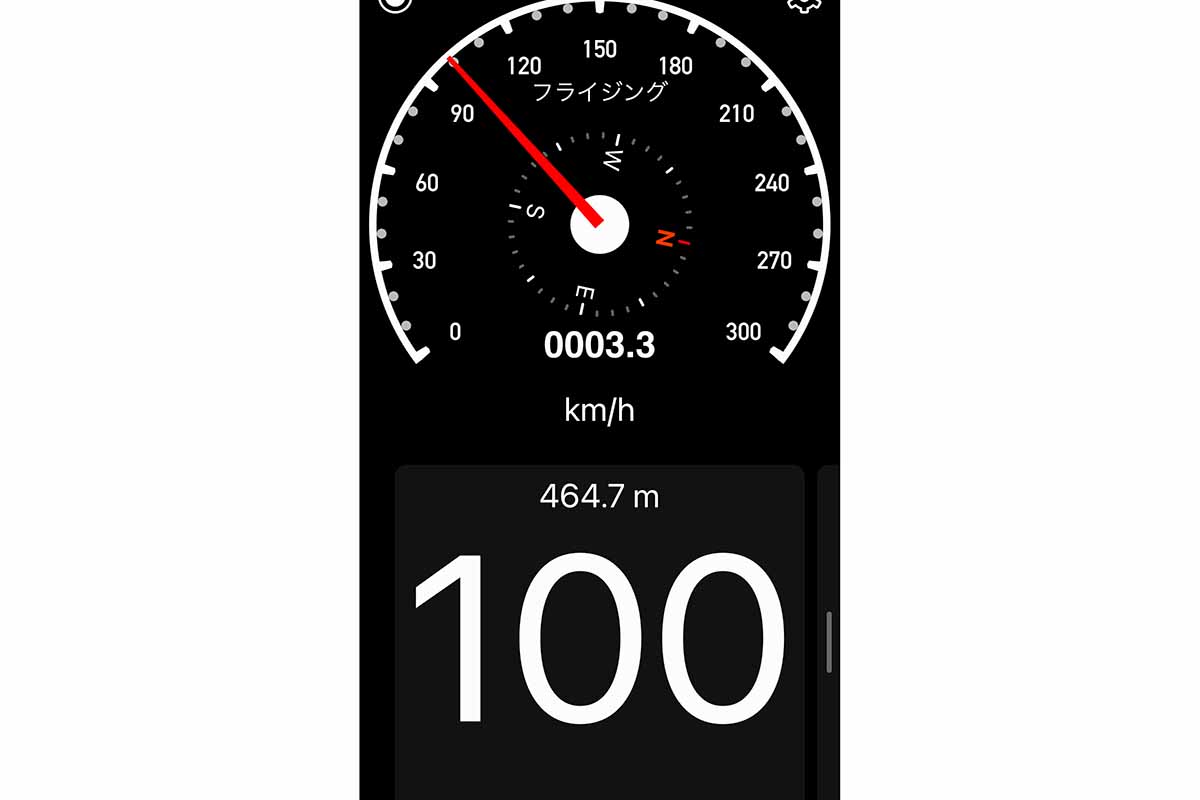Open the 464.7 m distance card
This screenshot has width=1200, height=800.
pos(600,632)
